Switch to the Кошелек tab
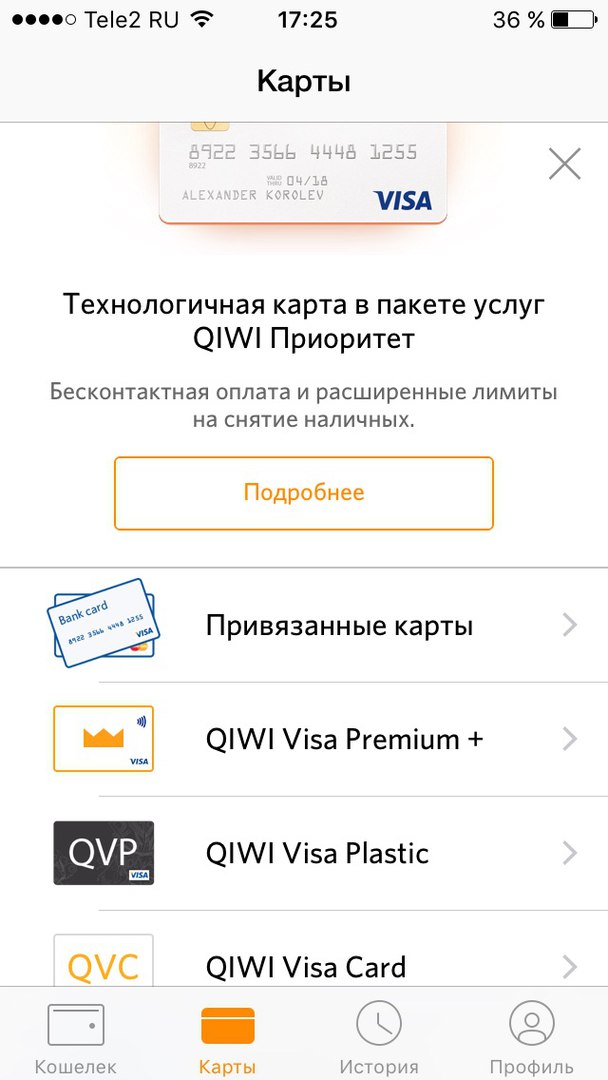Screen dimensions: 608x1080 click(x=76, y=1036)
